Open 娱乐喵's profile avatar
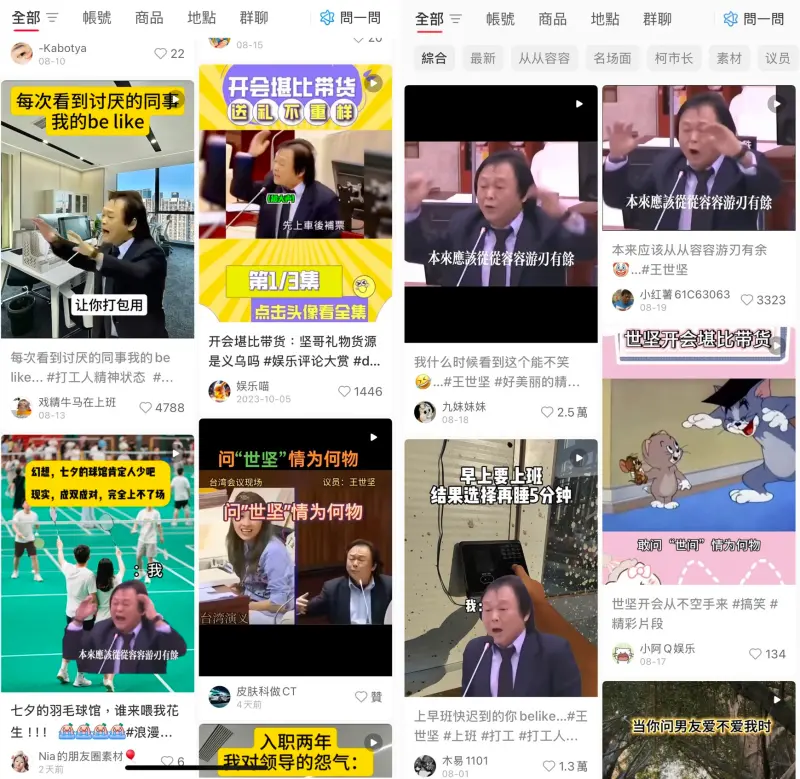 pyautogui.click(x=219, y=391)
